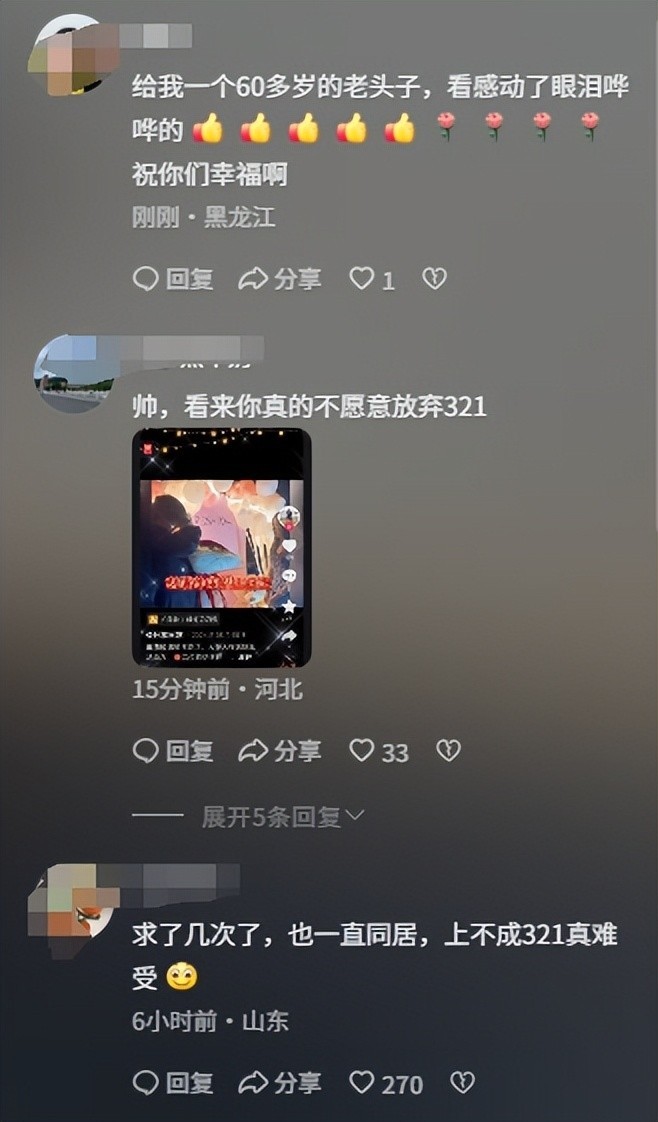Reply to the 黑龙江 comment
This screenshot has width=658, height=1122.
point(172,279)
